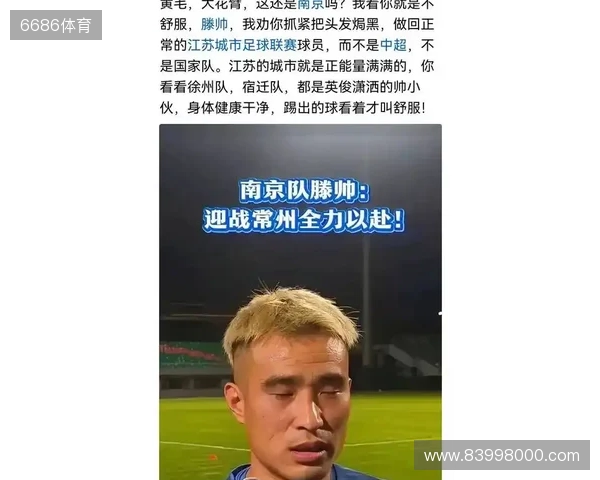
Task: Tap the blue 滕帅 link
Action: [214, 25]
